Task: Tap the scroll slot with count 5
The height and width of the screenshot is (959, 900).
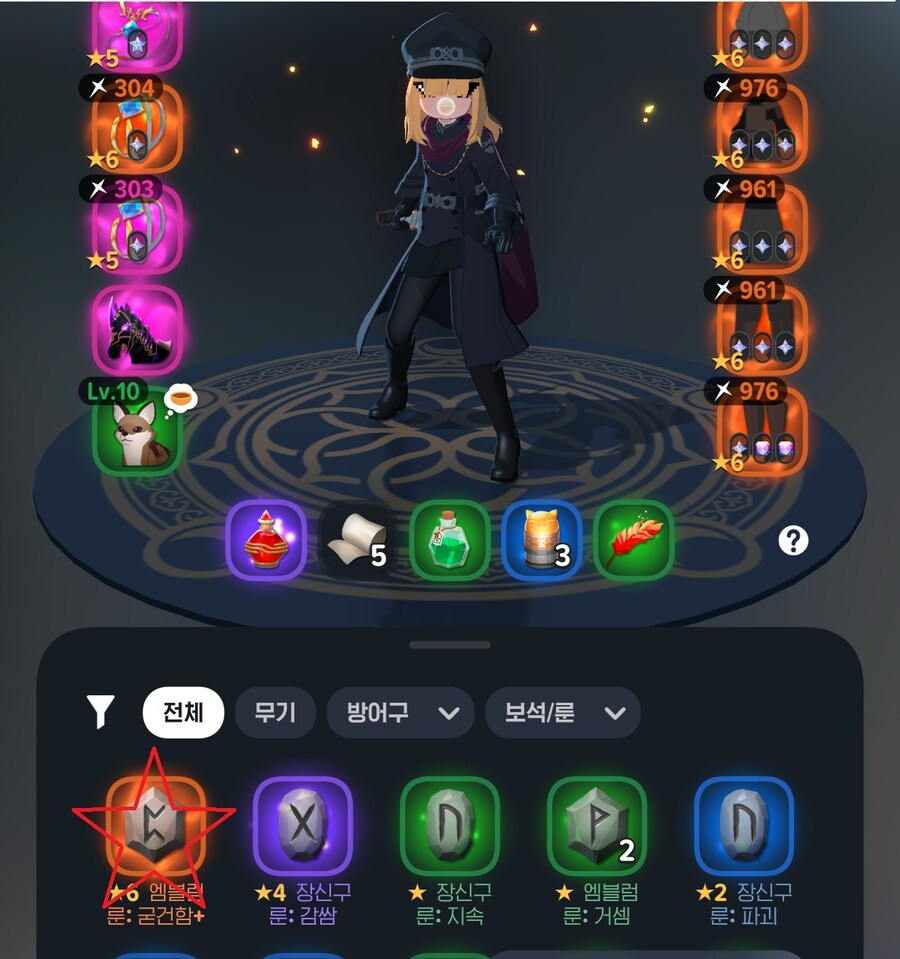Action: point(357,540)
